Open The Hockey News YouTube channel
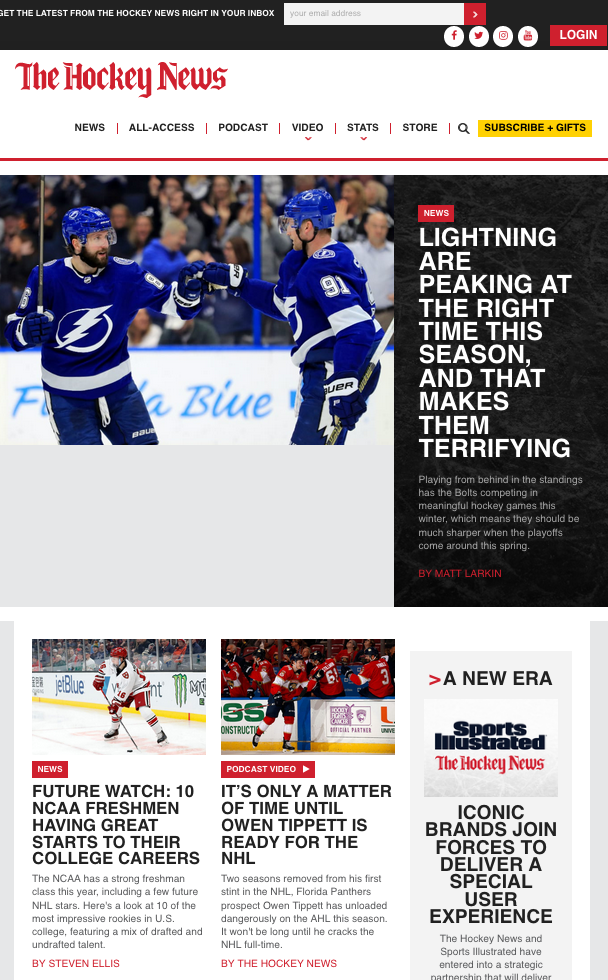The height and width of the screenshot is (980, 608). pos(528,36)
